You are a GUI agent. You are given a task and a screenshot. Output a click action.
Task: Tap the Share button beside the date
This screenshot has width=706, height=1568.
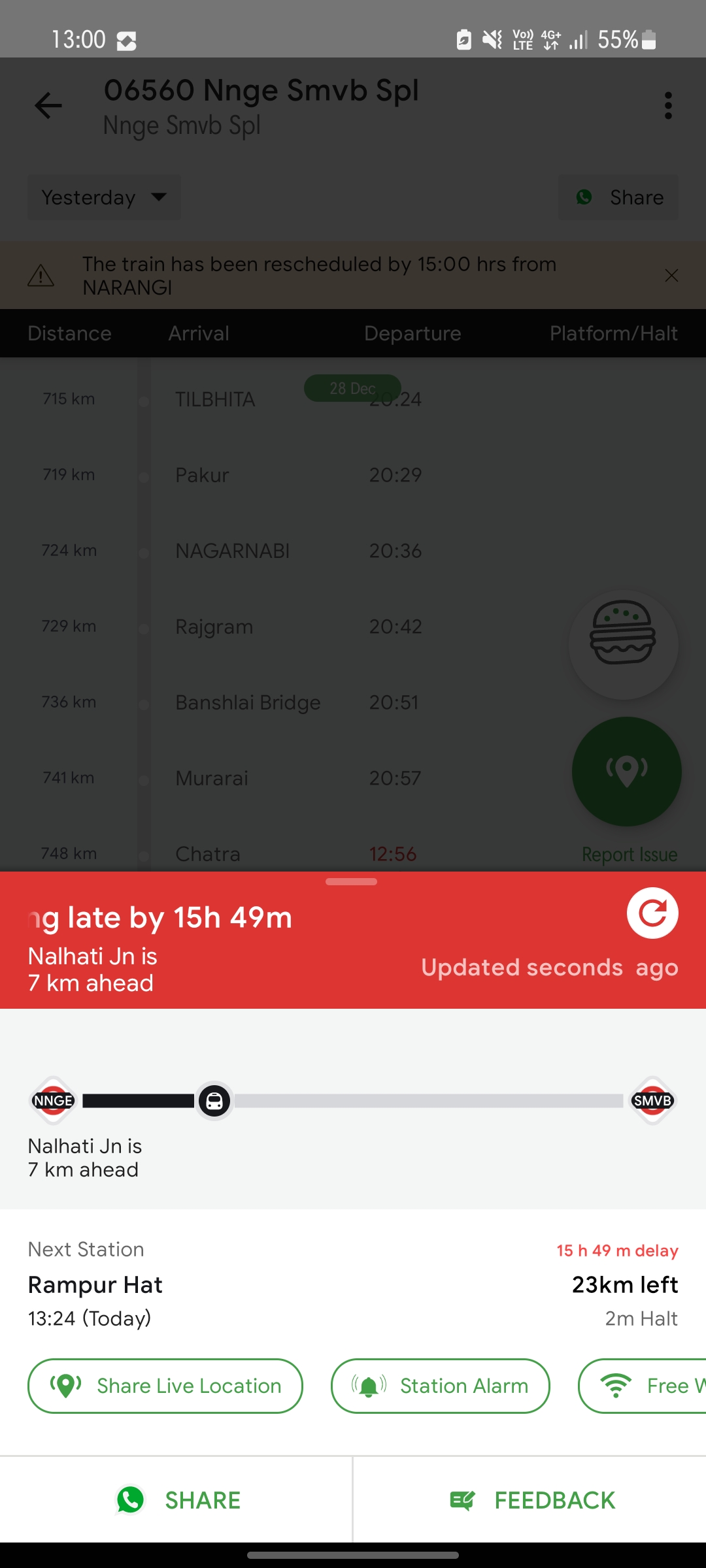click(618, 197)
